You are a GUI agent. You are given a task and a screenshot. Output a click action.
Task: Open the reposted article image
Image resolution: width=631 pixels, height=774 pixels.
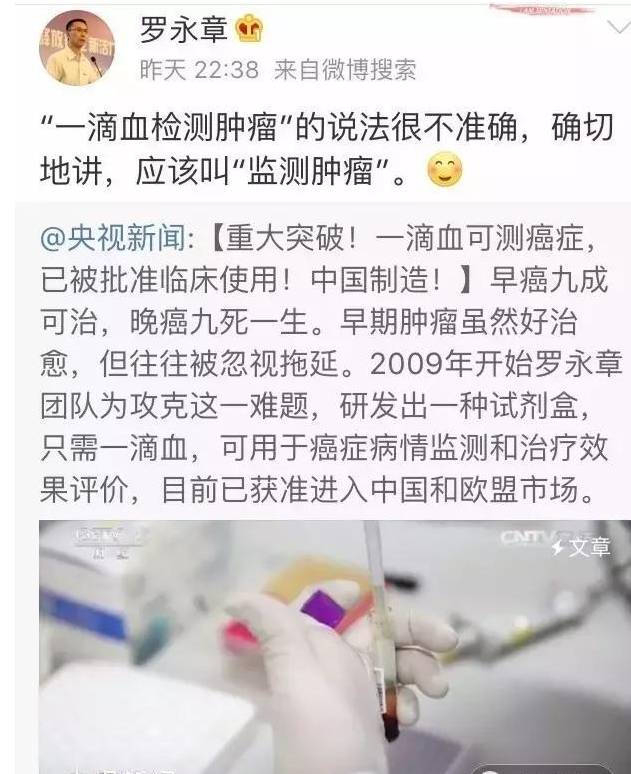(x=335, y=645)
